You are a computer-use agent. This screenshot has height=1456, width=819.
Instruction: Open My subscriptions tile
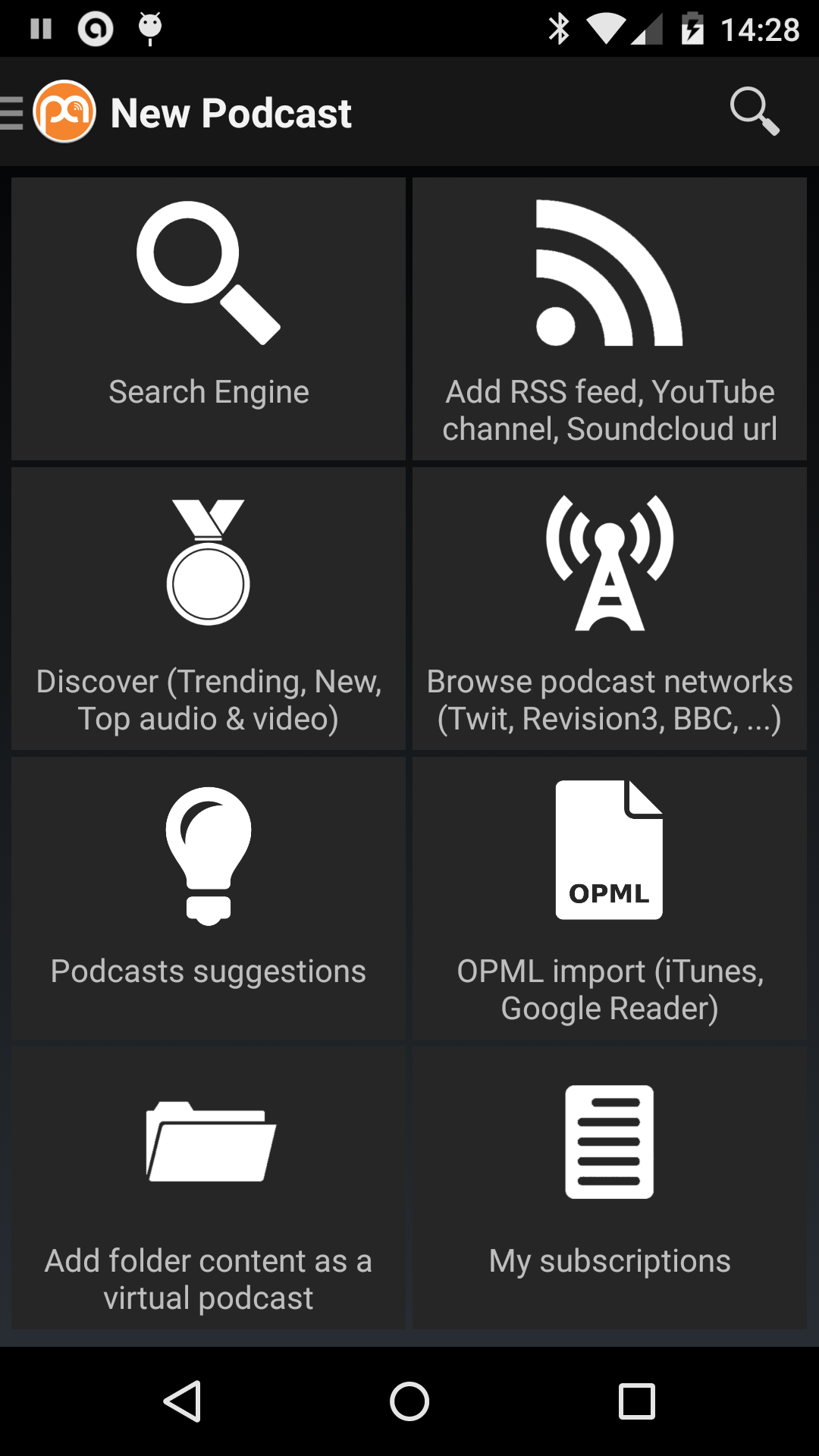pyautogui.click(x=610, y=1188)
